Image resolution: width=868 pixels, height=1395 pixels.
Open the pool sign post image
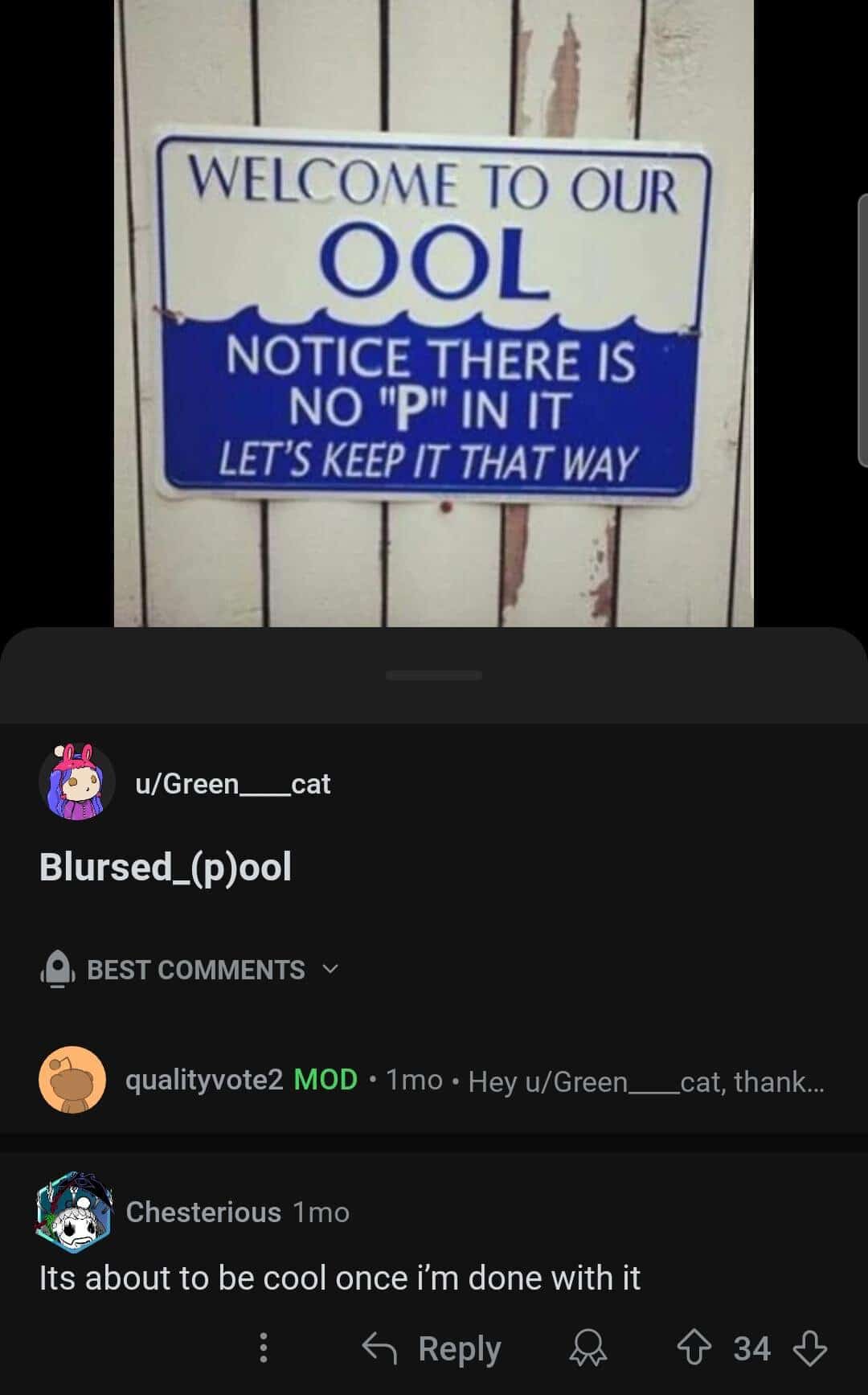434,314
